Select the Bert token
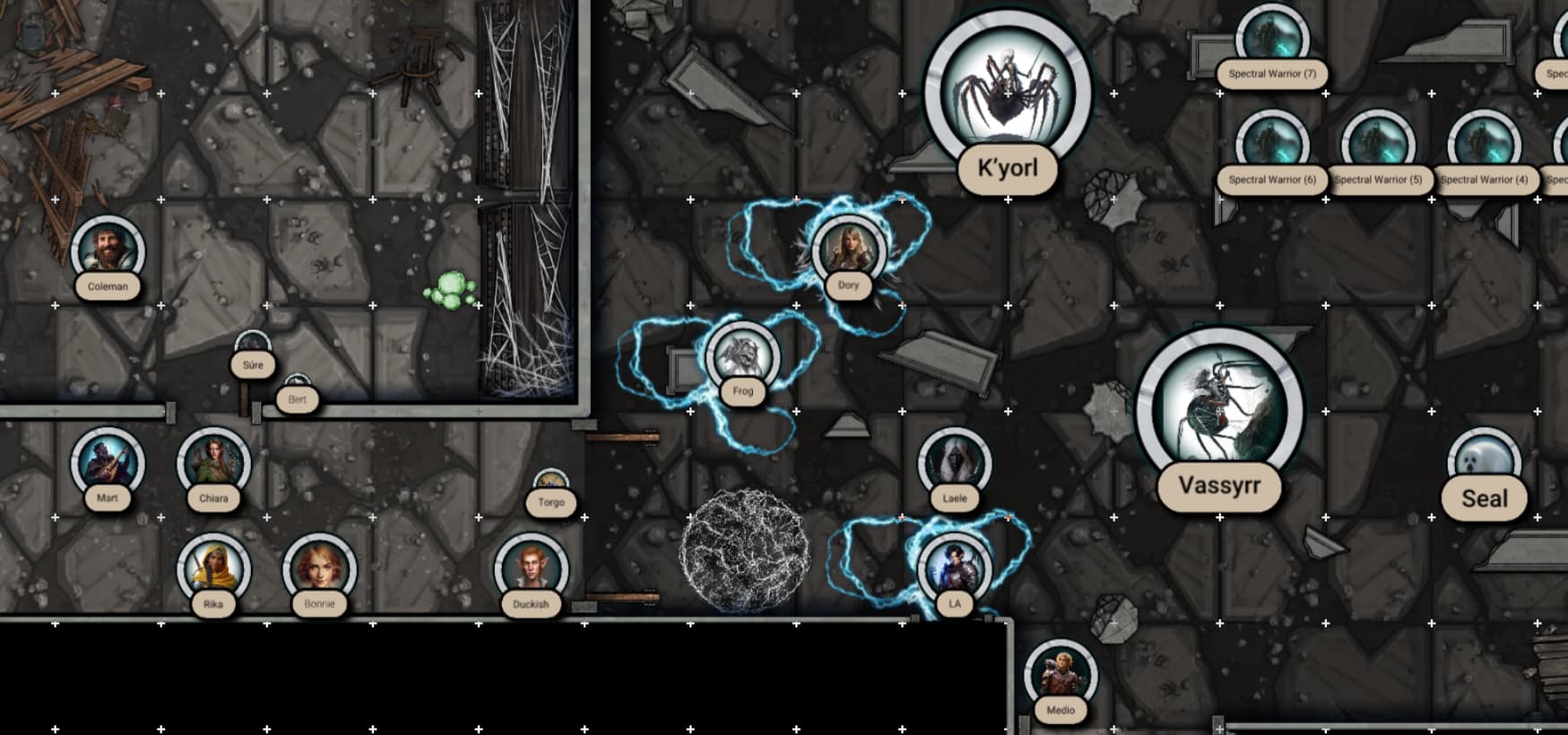Viewport: 1568px width, 735px height. click(x=297, y=393)
